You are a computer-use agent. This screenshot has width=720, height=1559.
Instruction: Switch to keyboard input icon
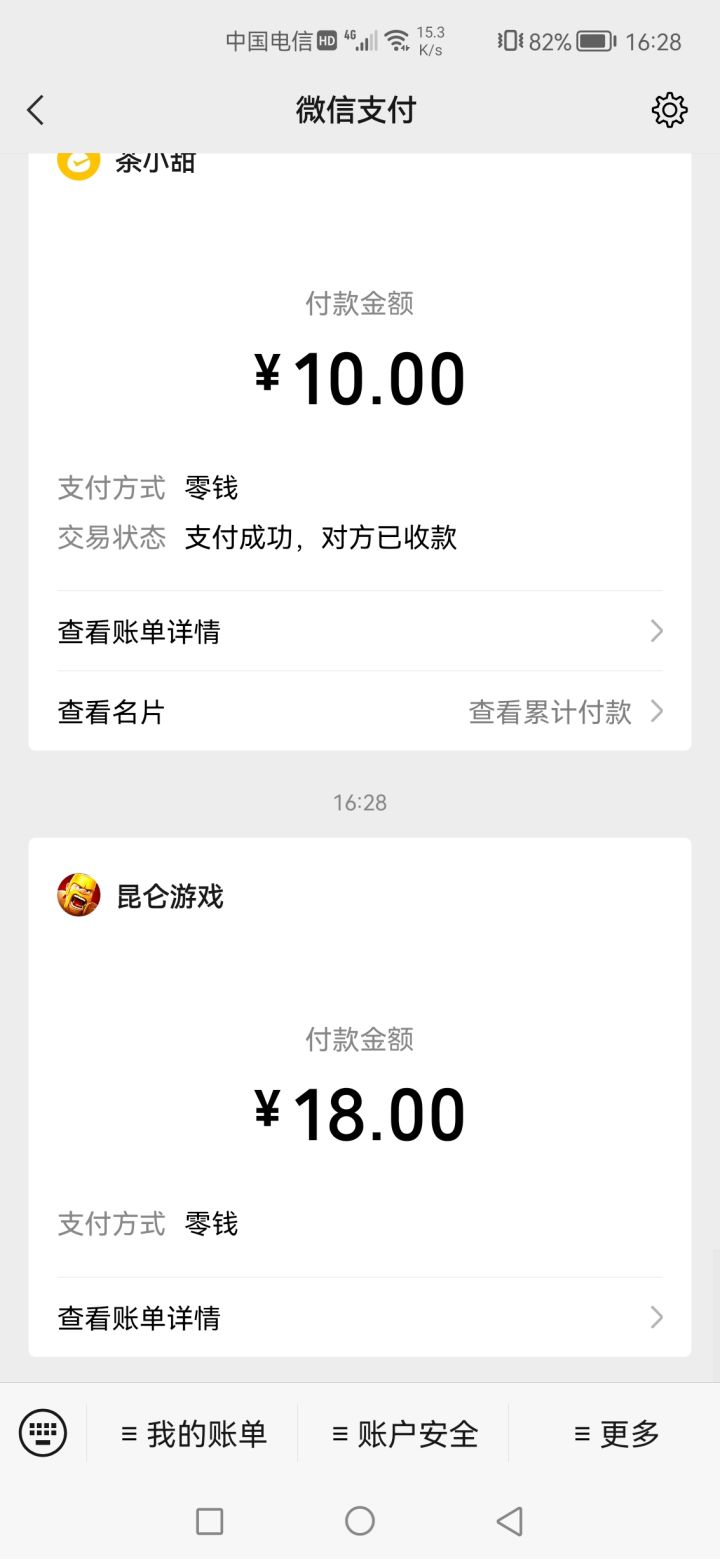pos(43,1433)
